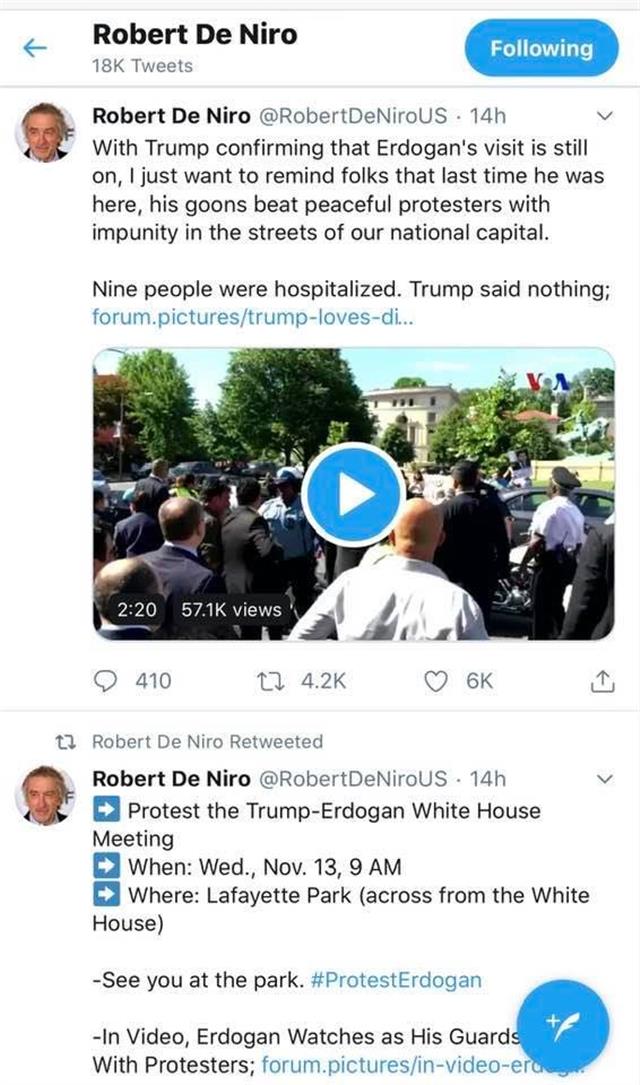Open Robert De Niro avatar on first tweet
640x1085 pixels.
pyautogui.click(x=46, y=132)
